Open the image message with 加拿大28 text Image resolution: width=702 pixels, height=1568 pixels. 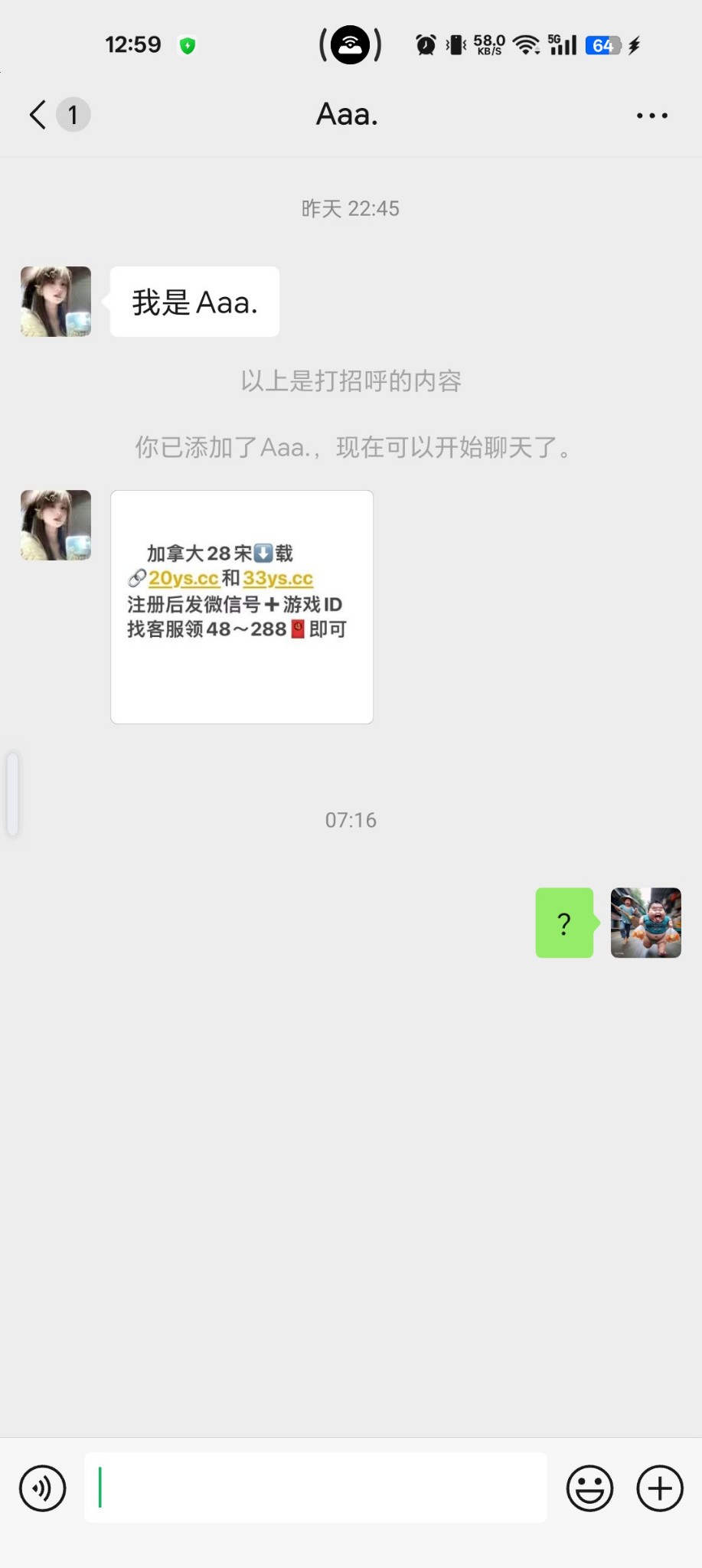coord(242,606)
